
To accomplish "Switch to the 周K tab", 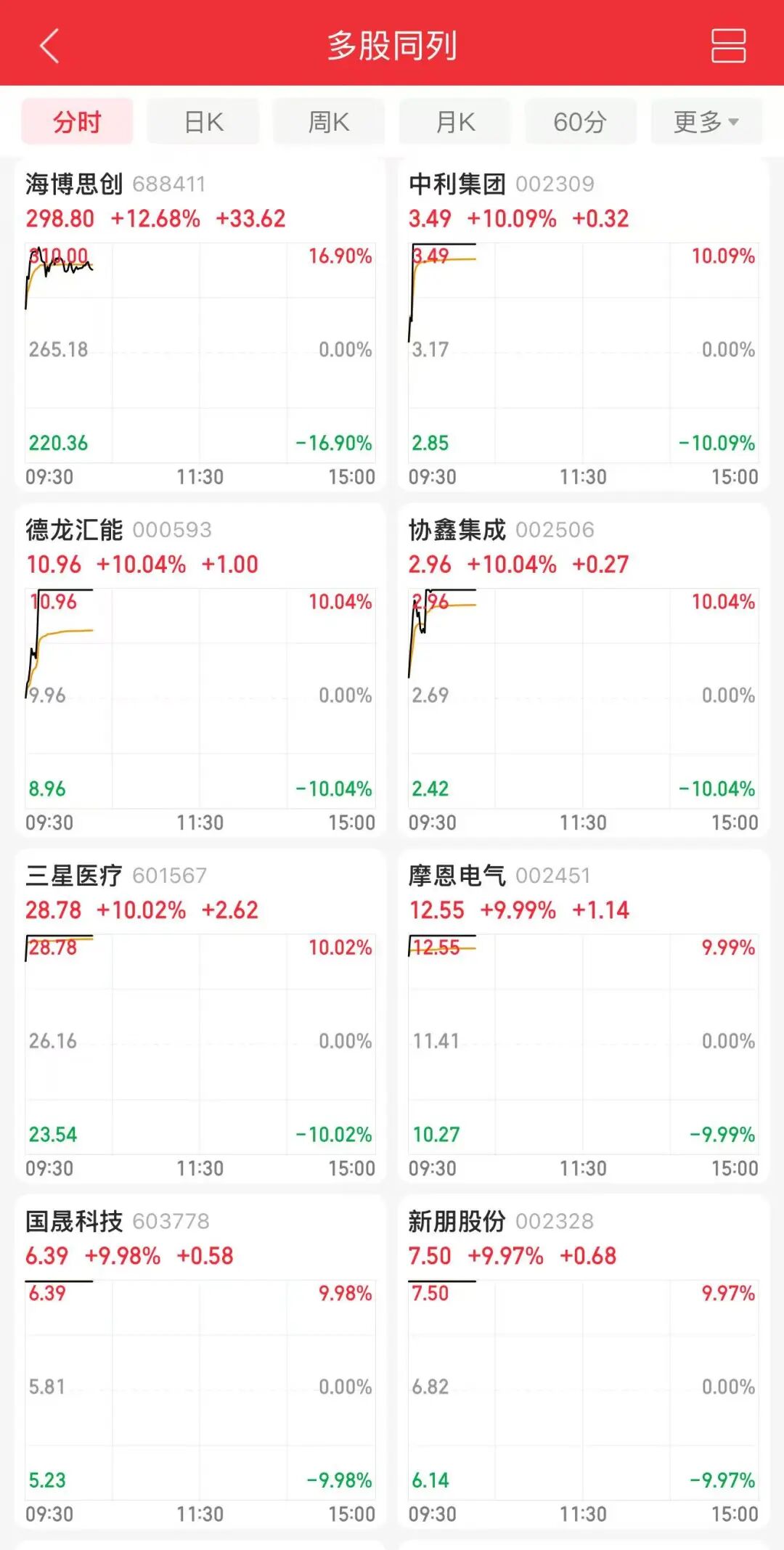I will (x=329, y=122).
